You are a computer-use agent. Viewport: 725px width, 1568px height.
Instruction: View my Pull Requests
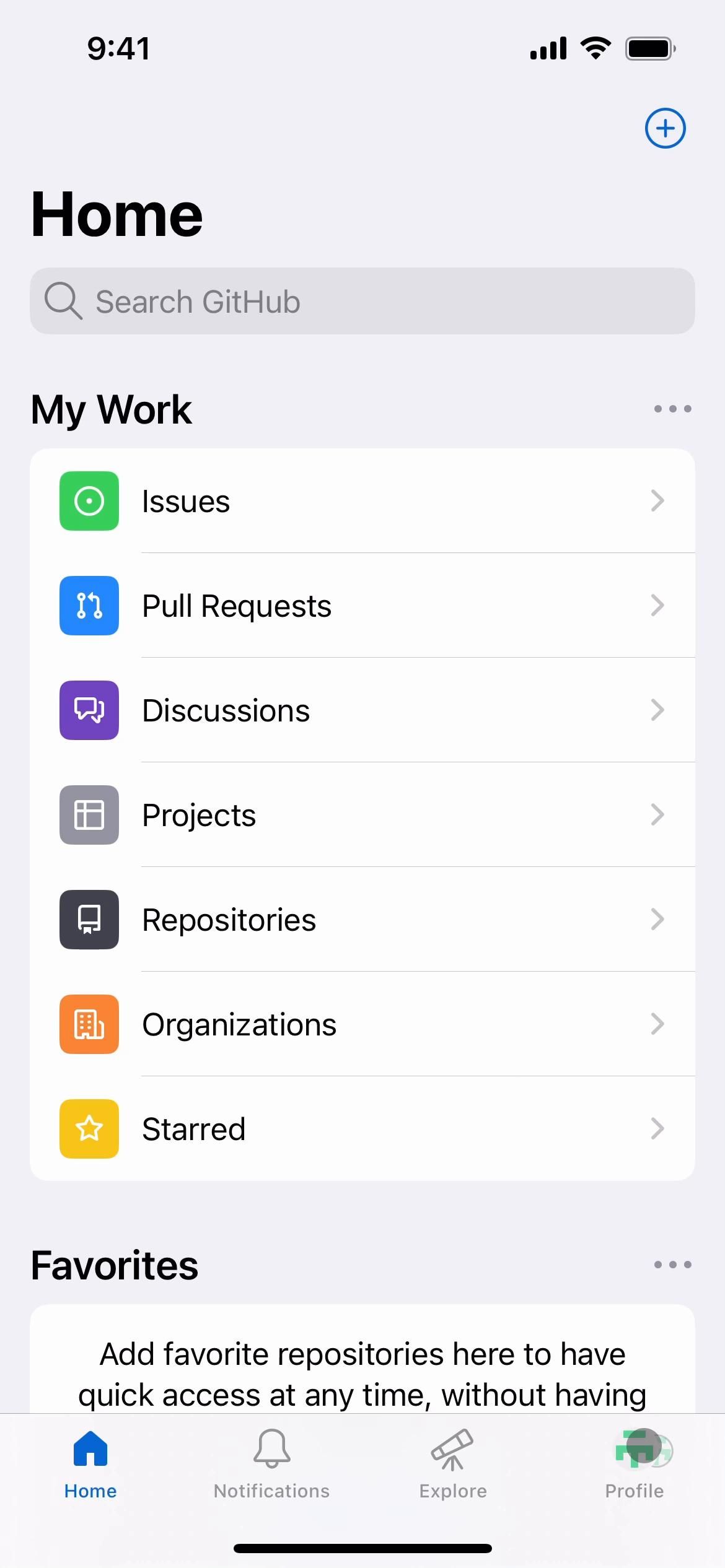pyautogui.click(x=362, y=606)
